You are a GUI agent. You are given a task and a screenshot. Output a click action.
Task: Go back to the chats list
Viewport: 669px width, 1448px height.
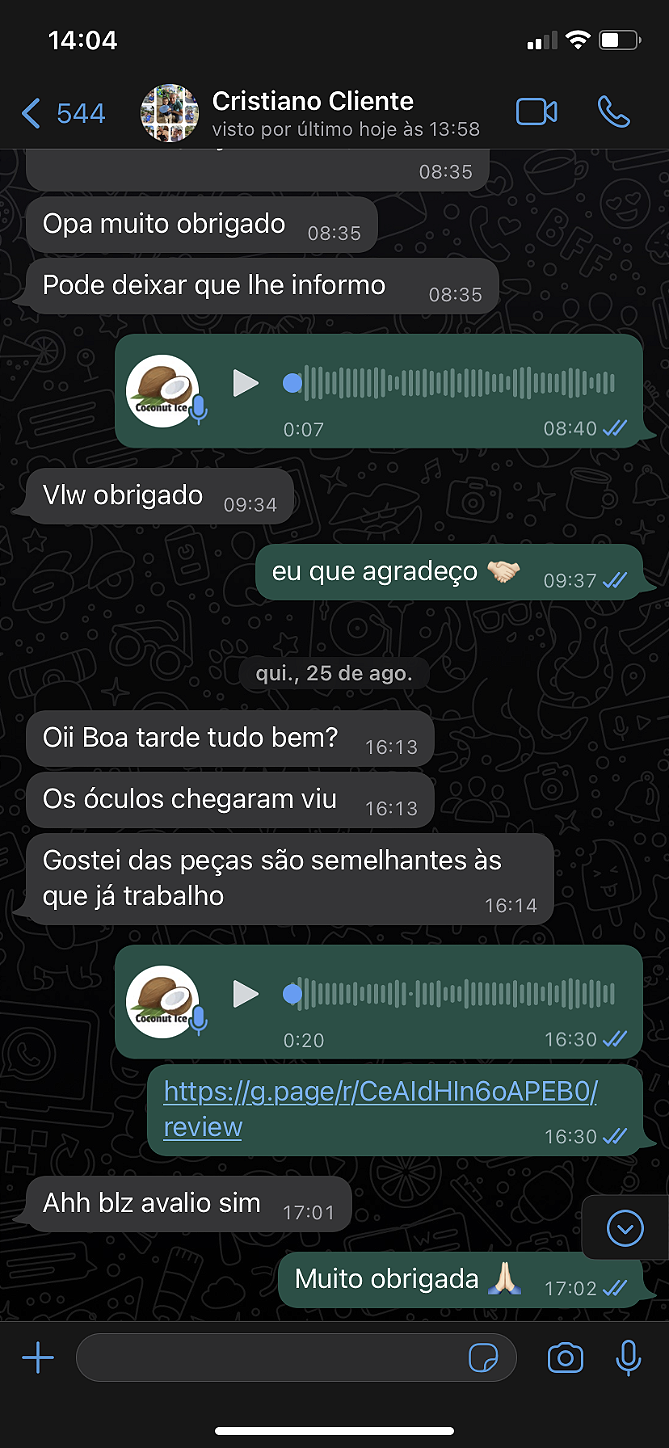(x=62, y=113)
